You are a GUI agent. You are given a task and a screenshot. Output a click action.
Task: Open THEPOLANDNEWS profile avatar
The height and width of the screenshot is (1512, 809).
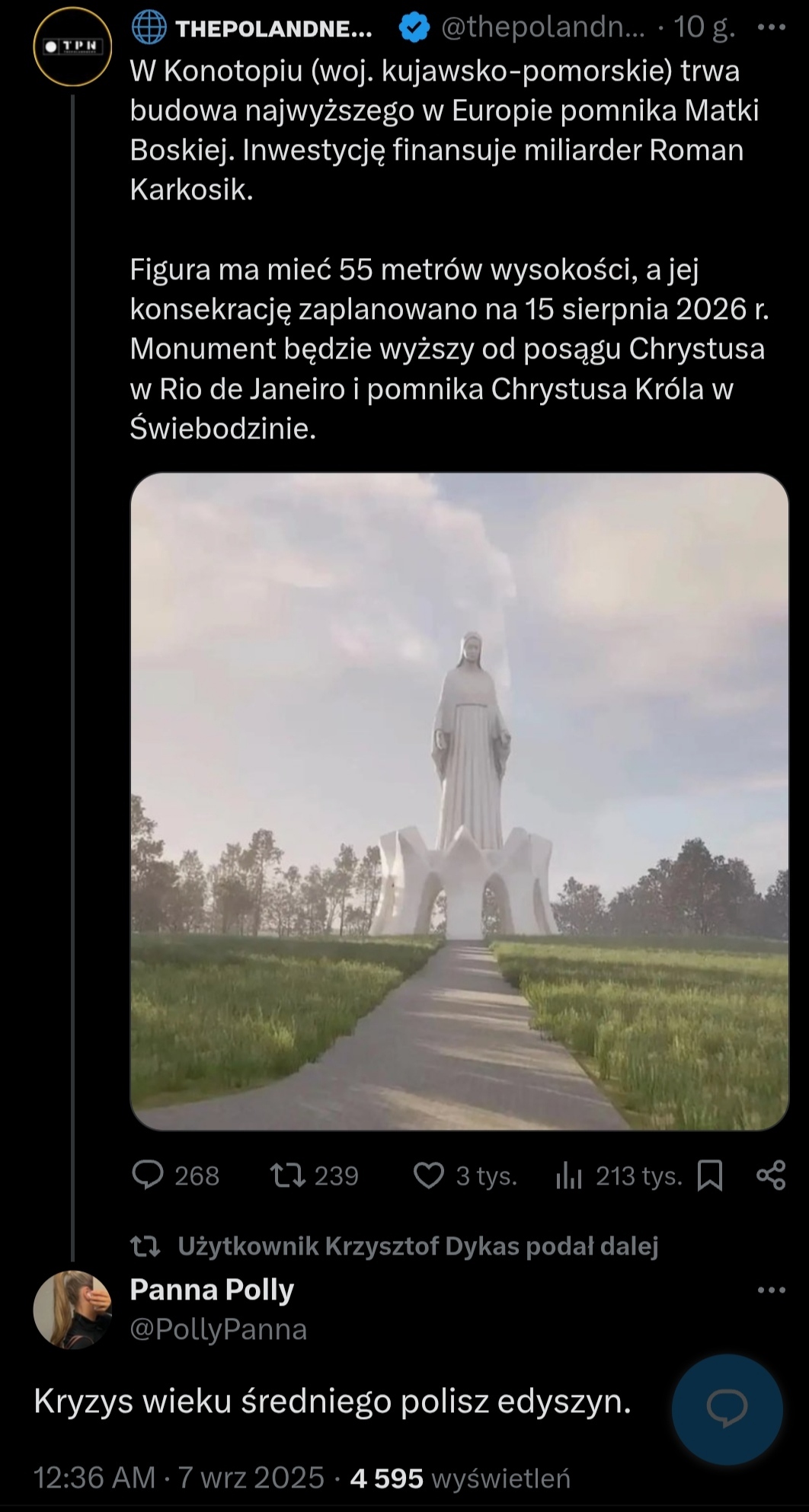(72, 46)
